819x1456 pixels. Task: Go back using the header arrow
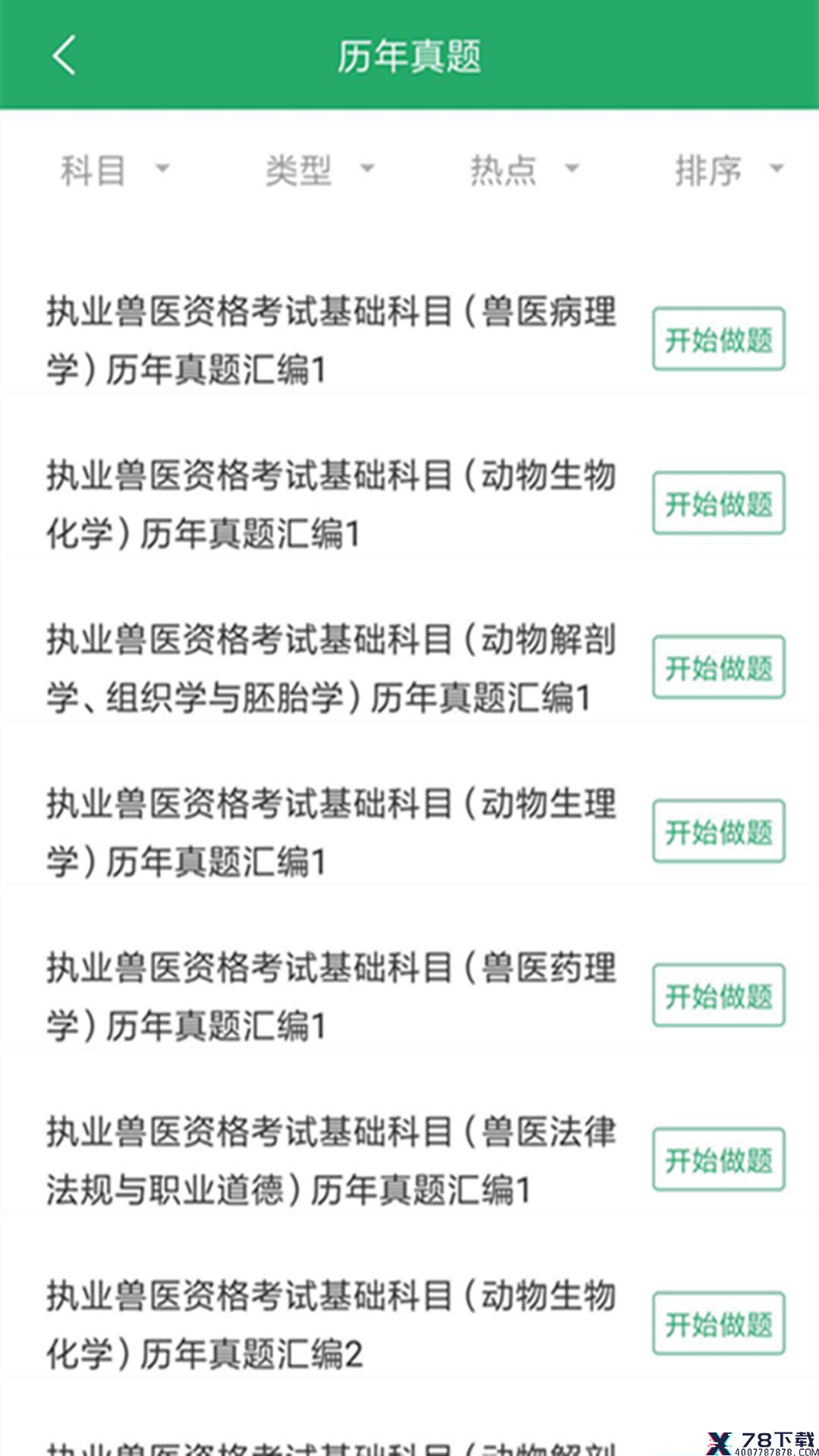(x=64, y=55)
